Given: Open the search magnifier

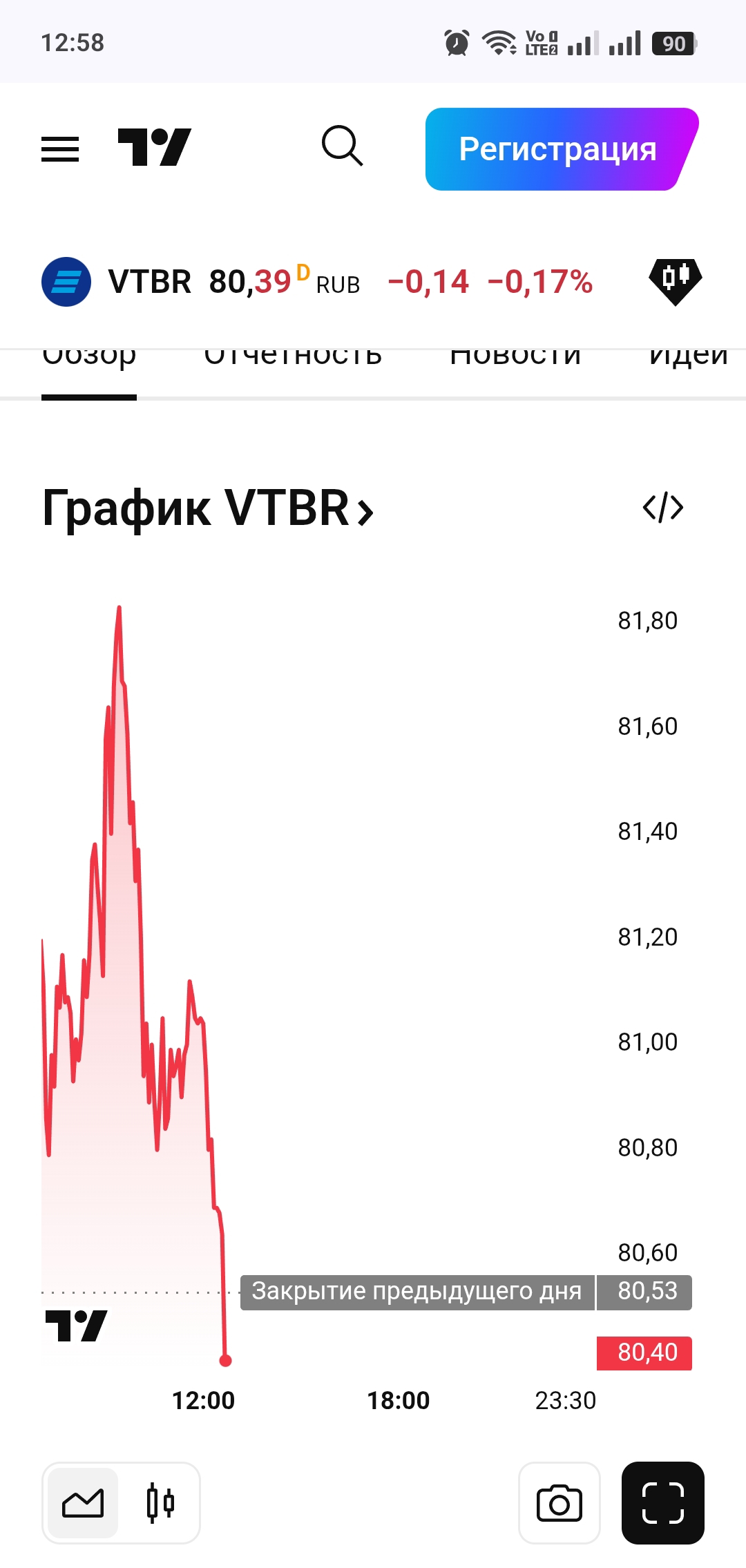Looking at the screenshot, I should (342, 146).
